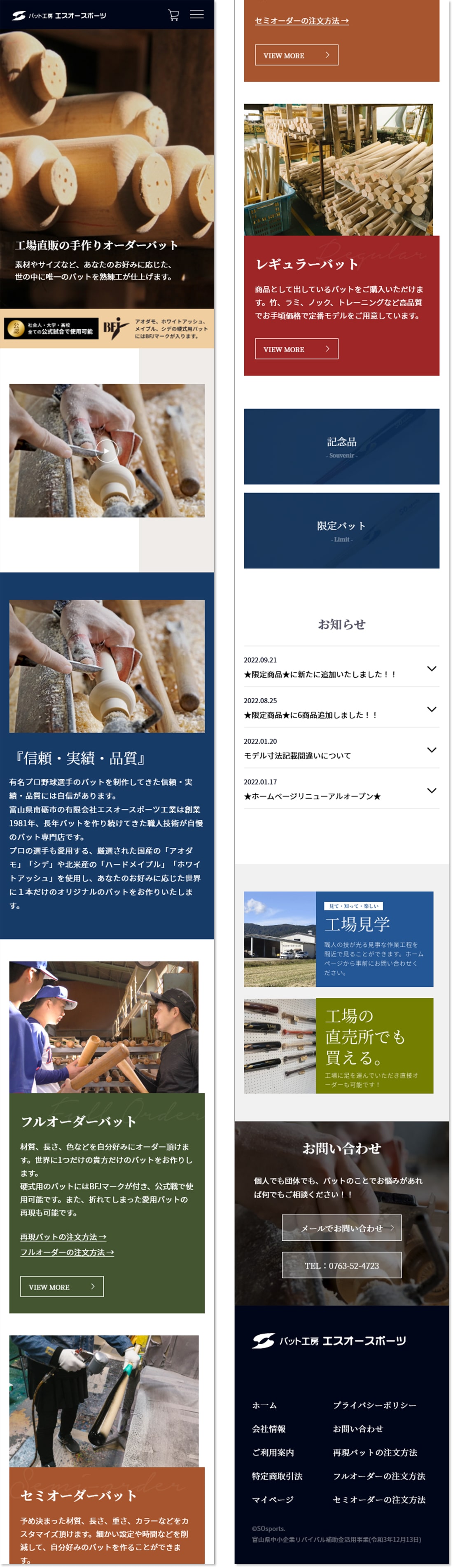The image size is (453, 1568).
Task: Expand the ホームページリニューアルオープン notice
Action: point(431,790)
